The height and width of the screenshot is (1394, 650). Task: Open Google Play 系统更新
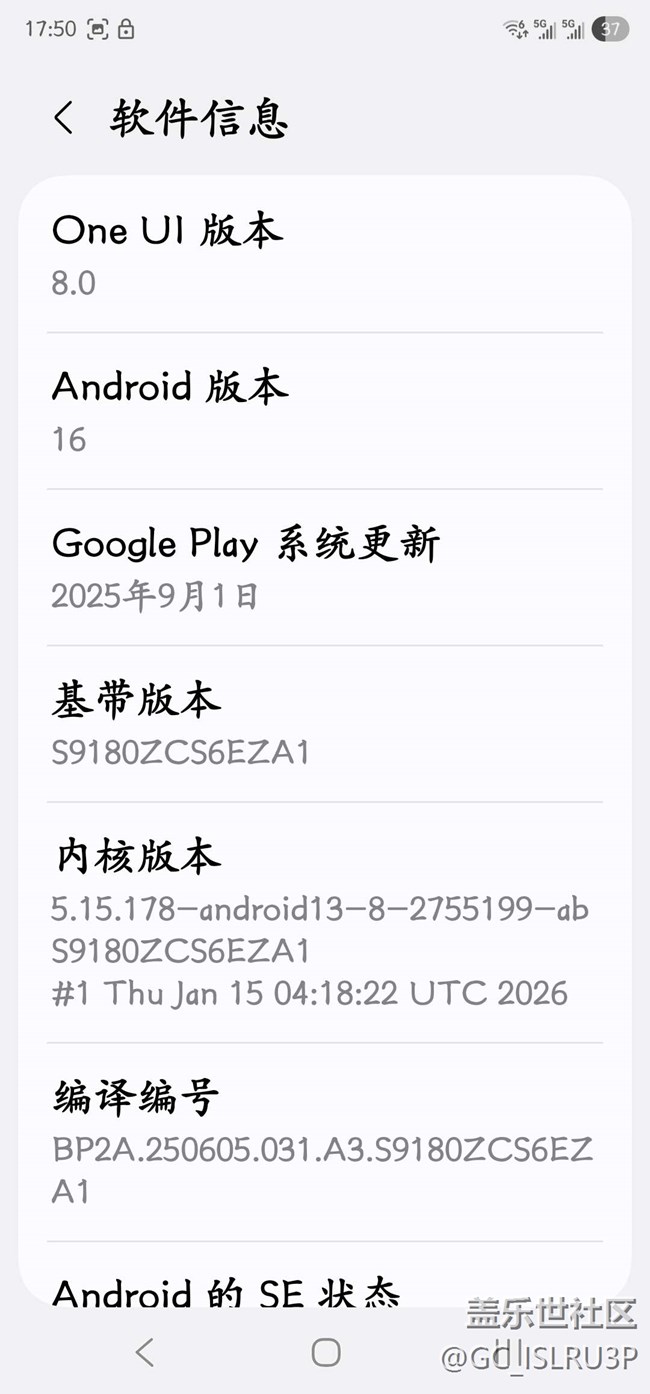[324, 567]
